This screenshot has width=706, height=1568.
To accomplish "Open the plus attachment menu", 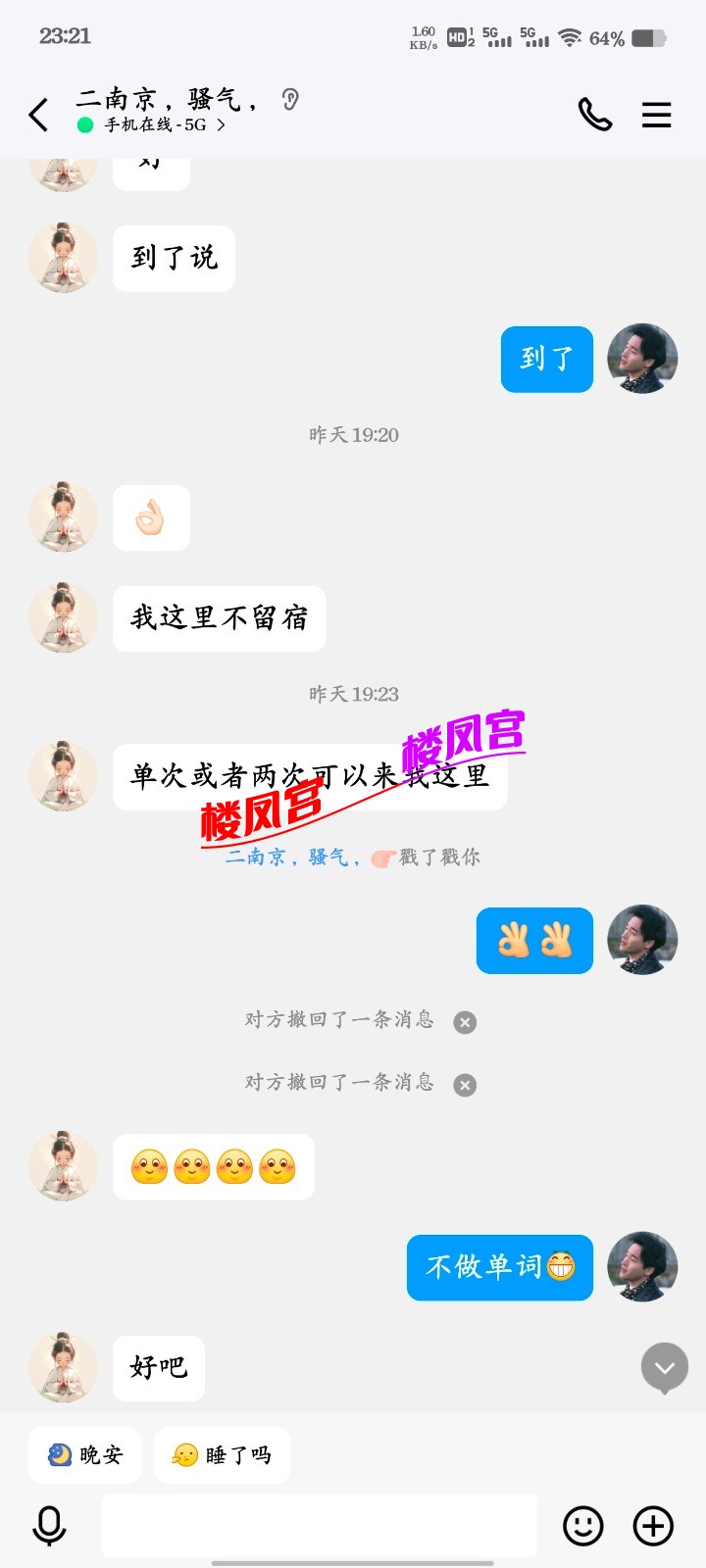I will click(653, 1526).
